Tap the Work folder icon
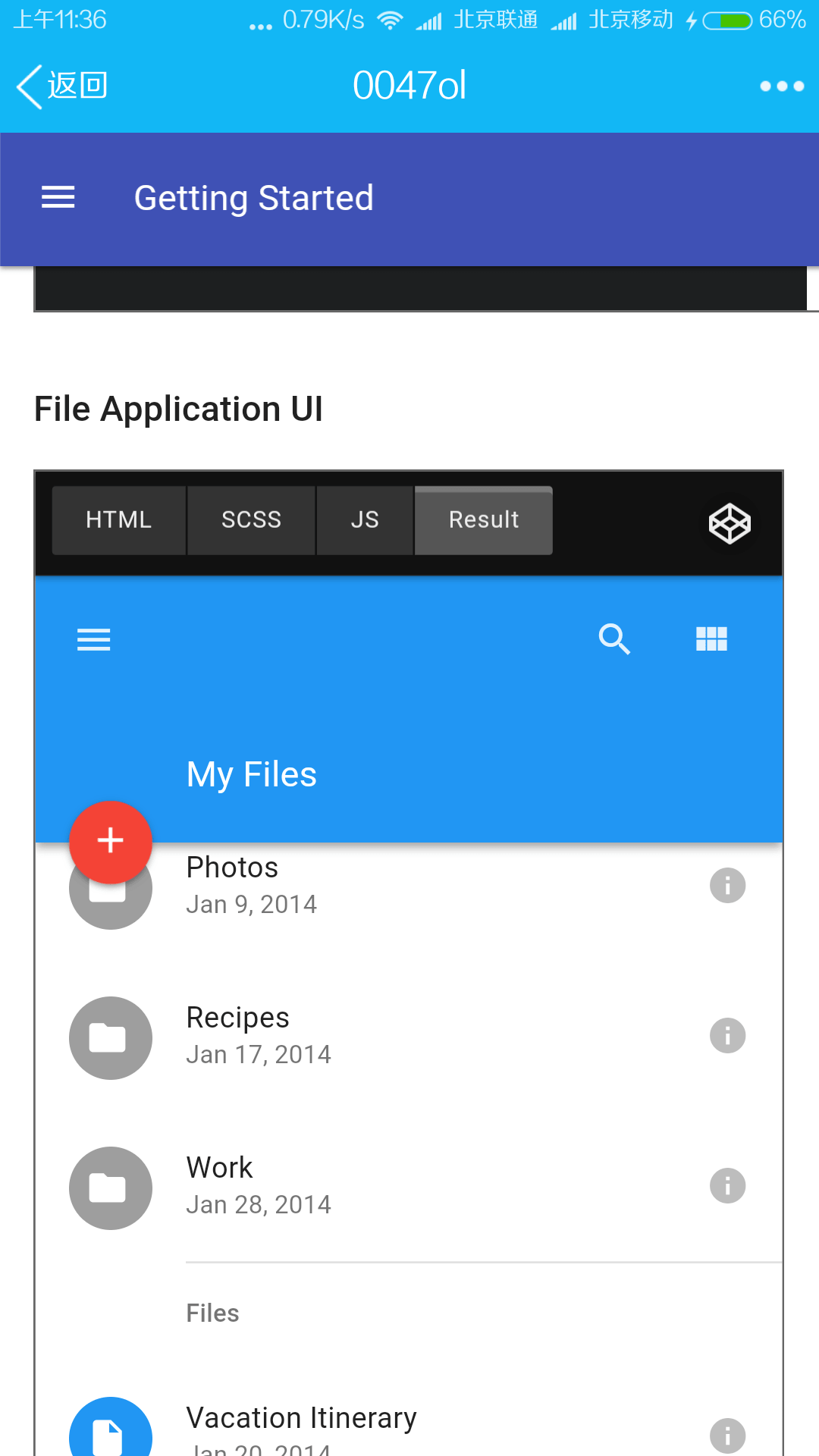 click(110, 1188)
